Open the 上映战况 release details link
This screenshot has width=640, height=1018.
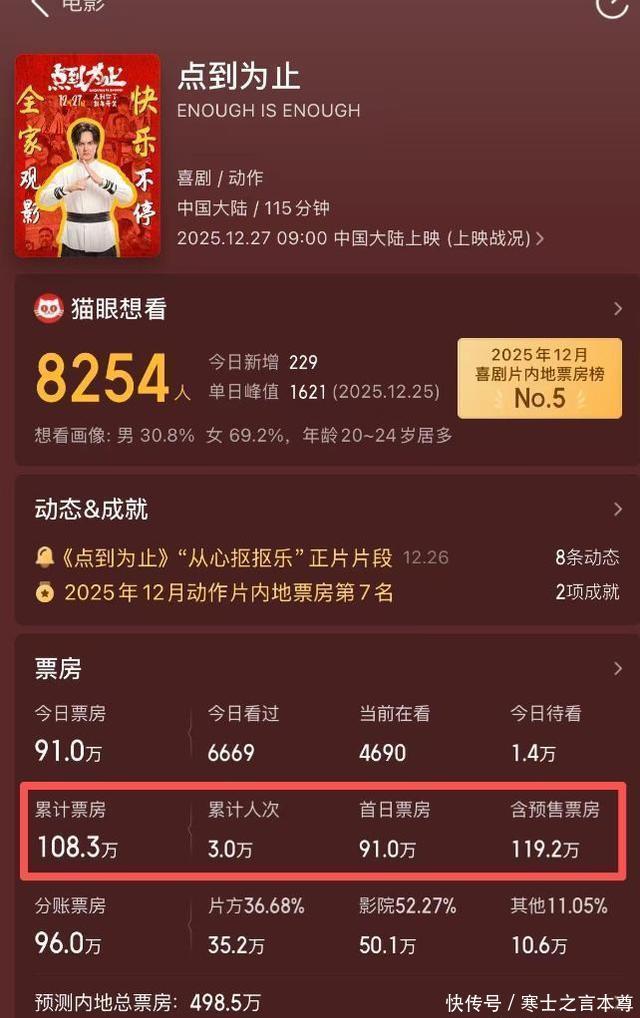495,238
